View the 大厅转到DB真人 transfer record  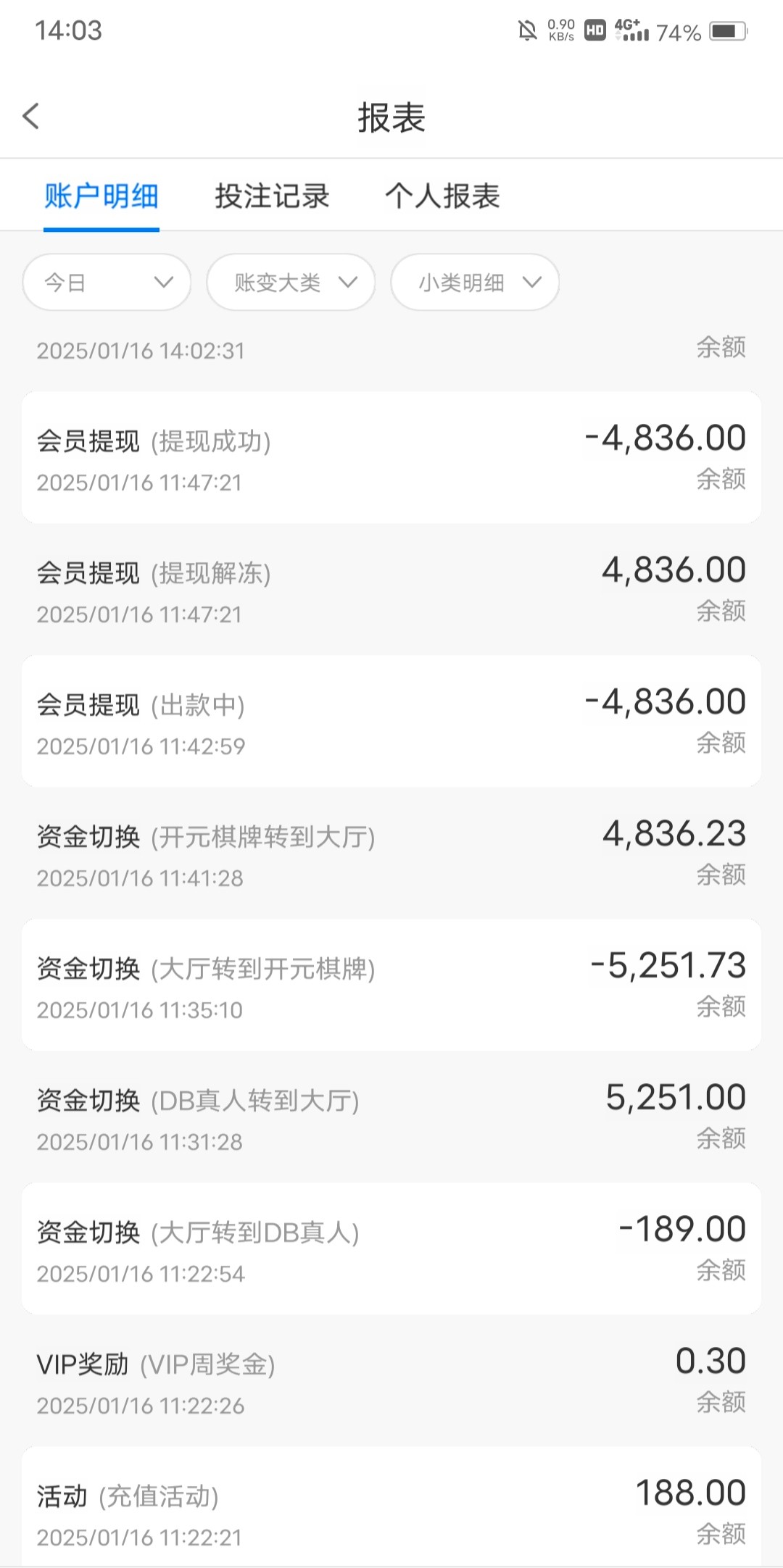click(391, 1248)
